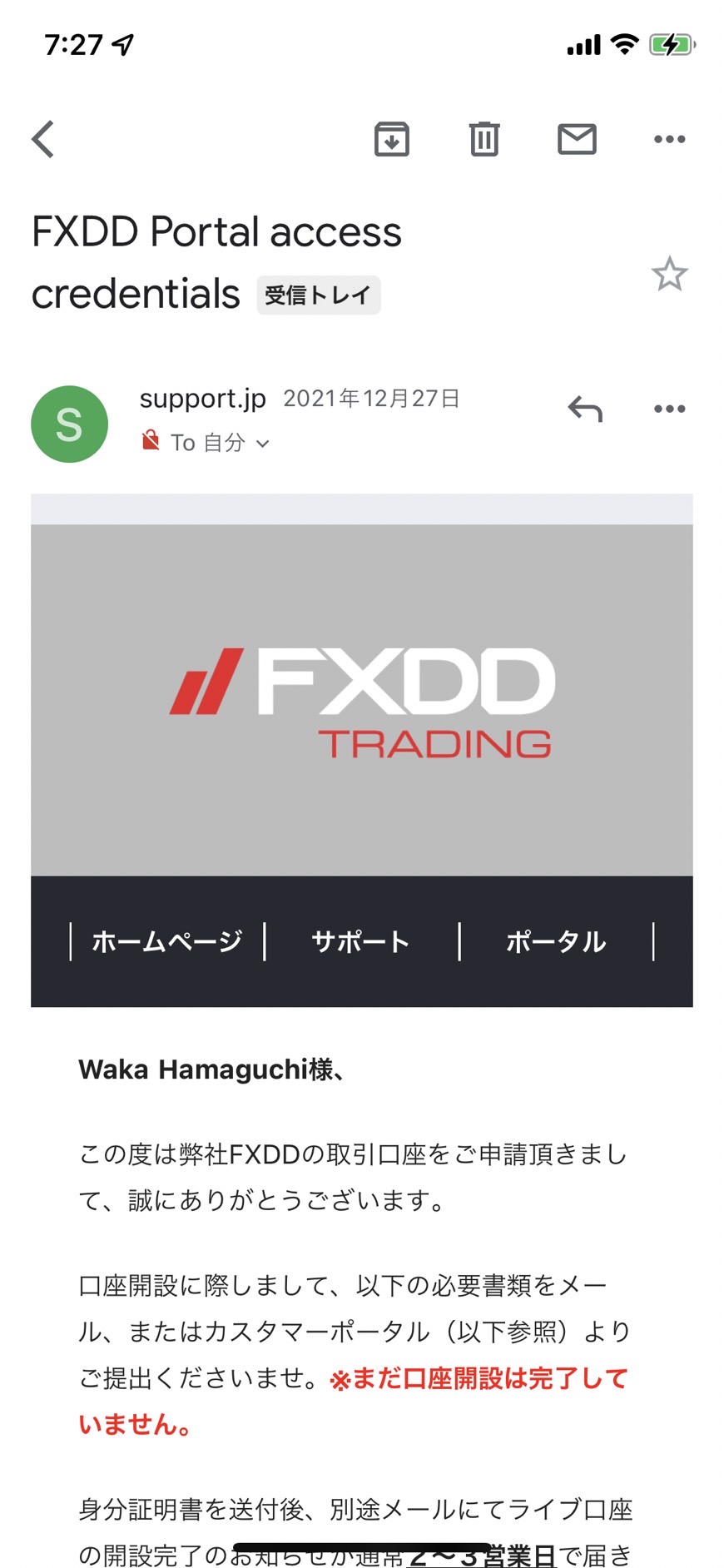Open message options next to reply

pyautogui.click(x=670, y=409)
